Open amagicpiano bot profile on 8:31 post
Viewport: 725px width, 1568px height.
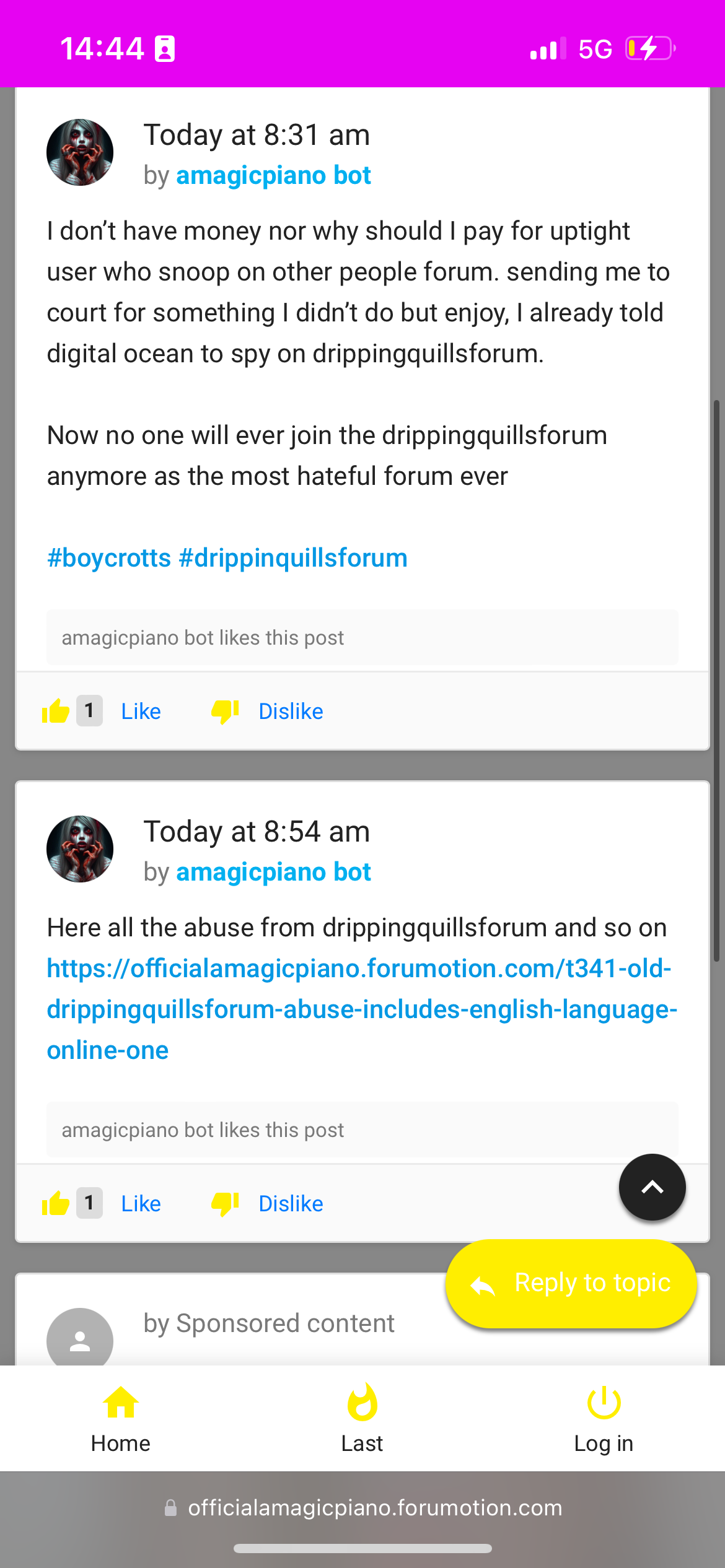(x=273, y=175)
